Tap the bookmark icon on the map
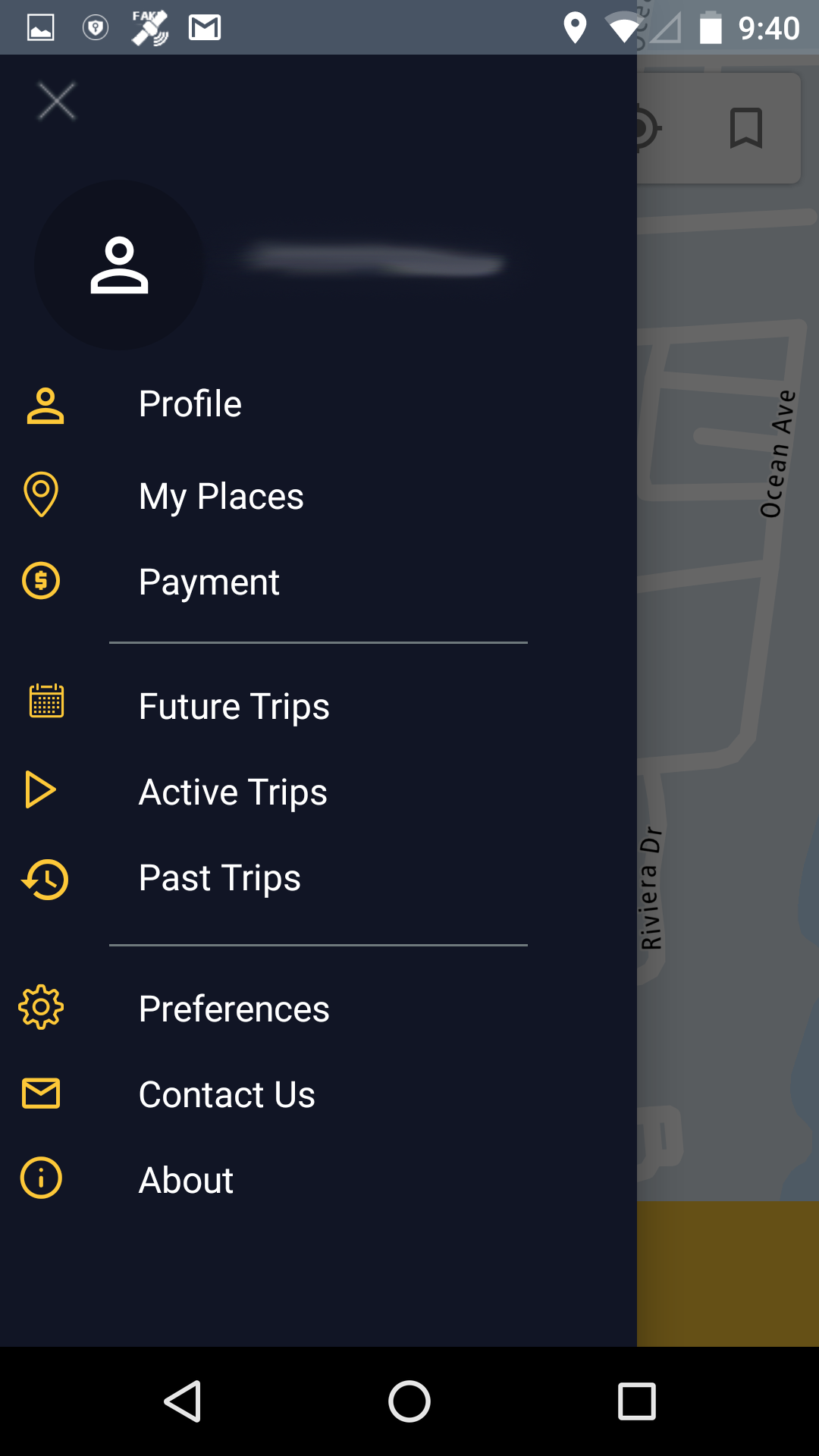This screenshot has width=819, height=1456. coord(745,128)
